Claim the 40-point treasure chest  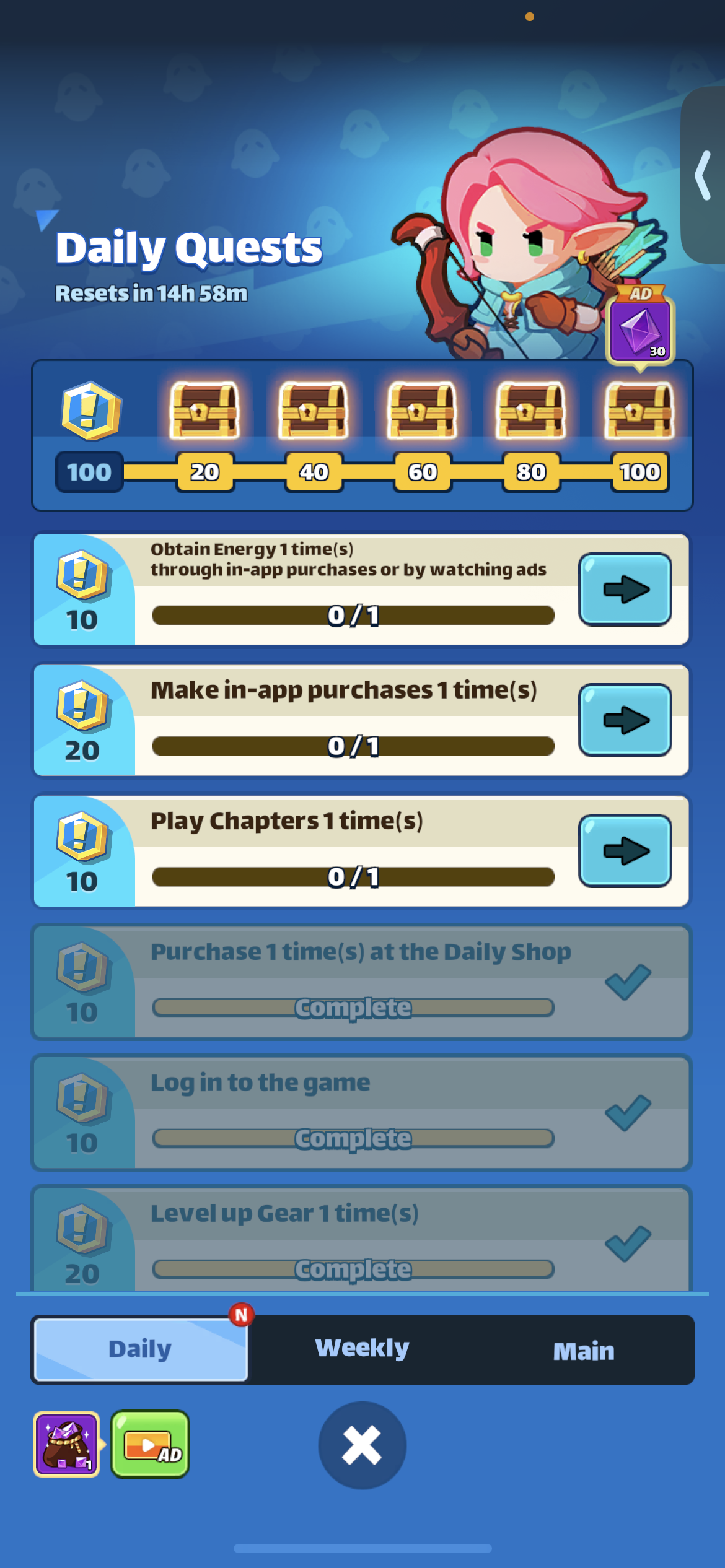tap(314, 411)
